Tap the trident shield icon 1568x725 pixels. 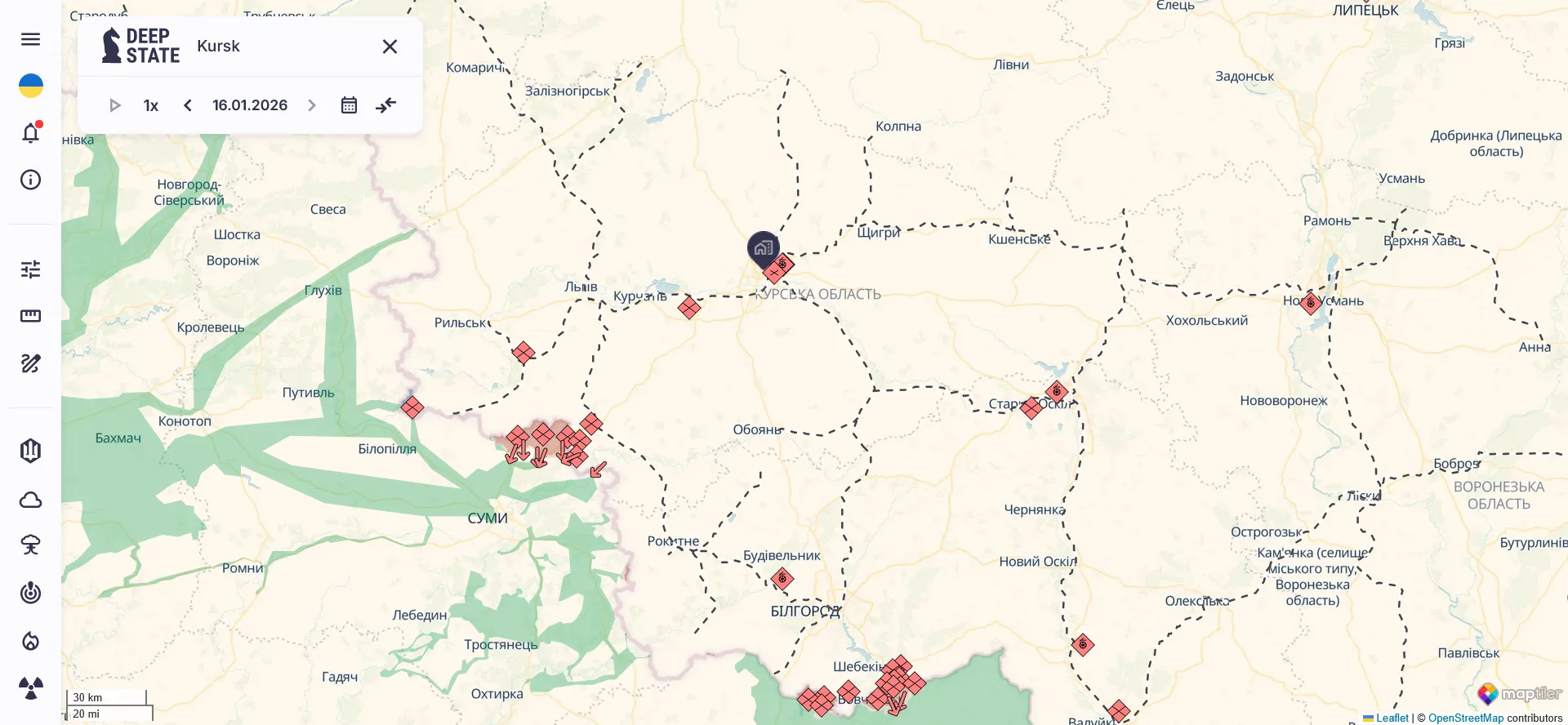30,451
